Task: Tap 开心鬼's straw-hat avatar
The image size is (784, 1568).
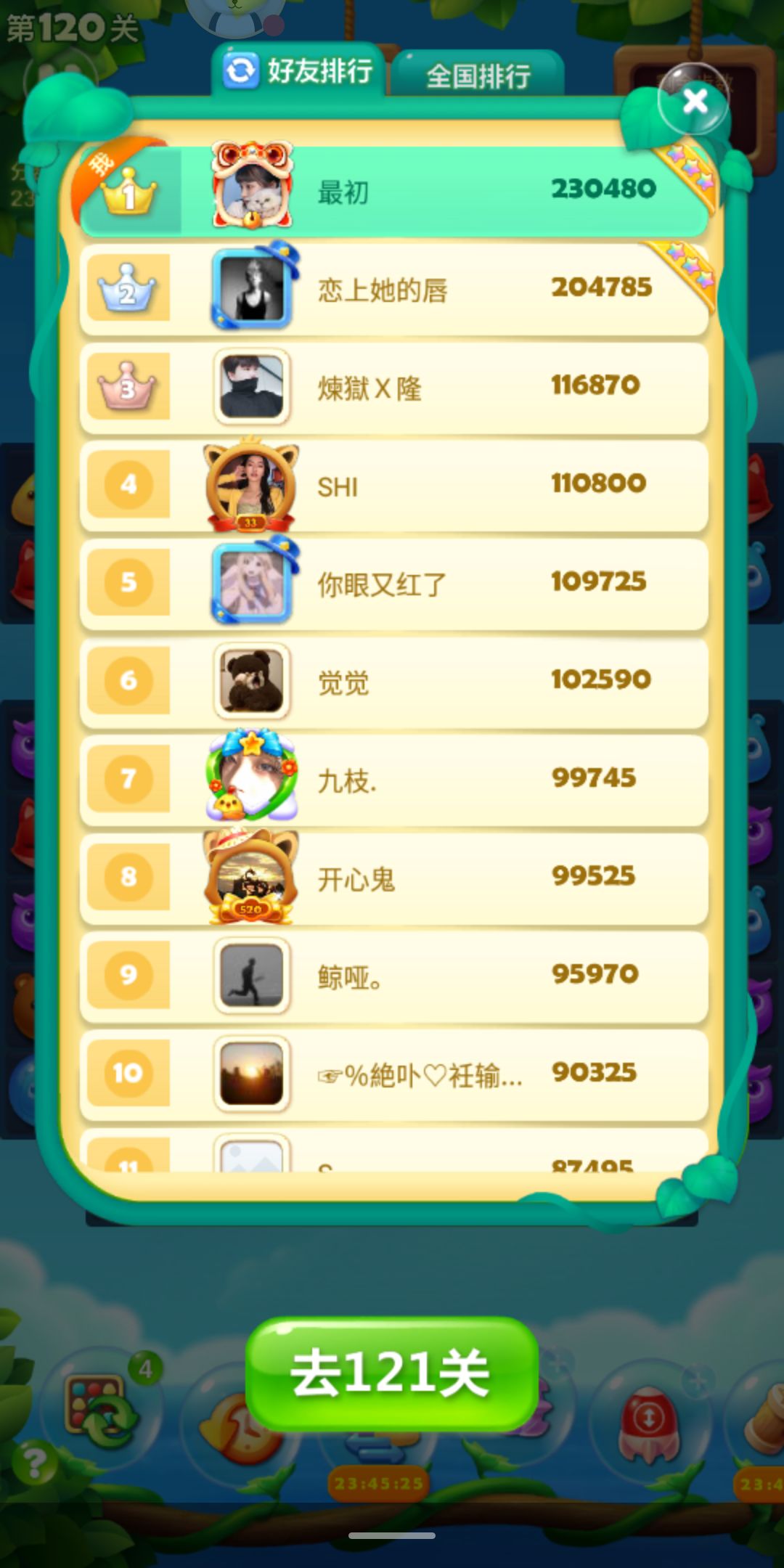Action: coord(251,876)
